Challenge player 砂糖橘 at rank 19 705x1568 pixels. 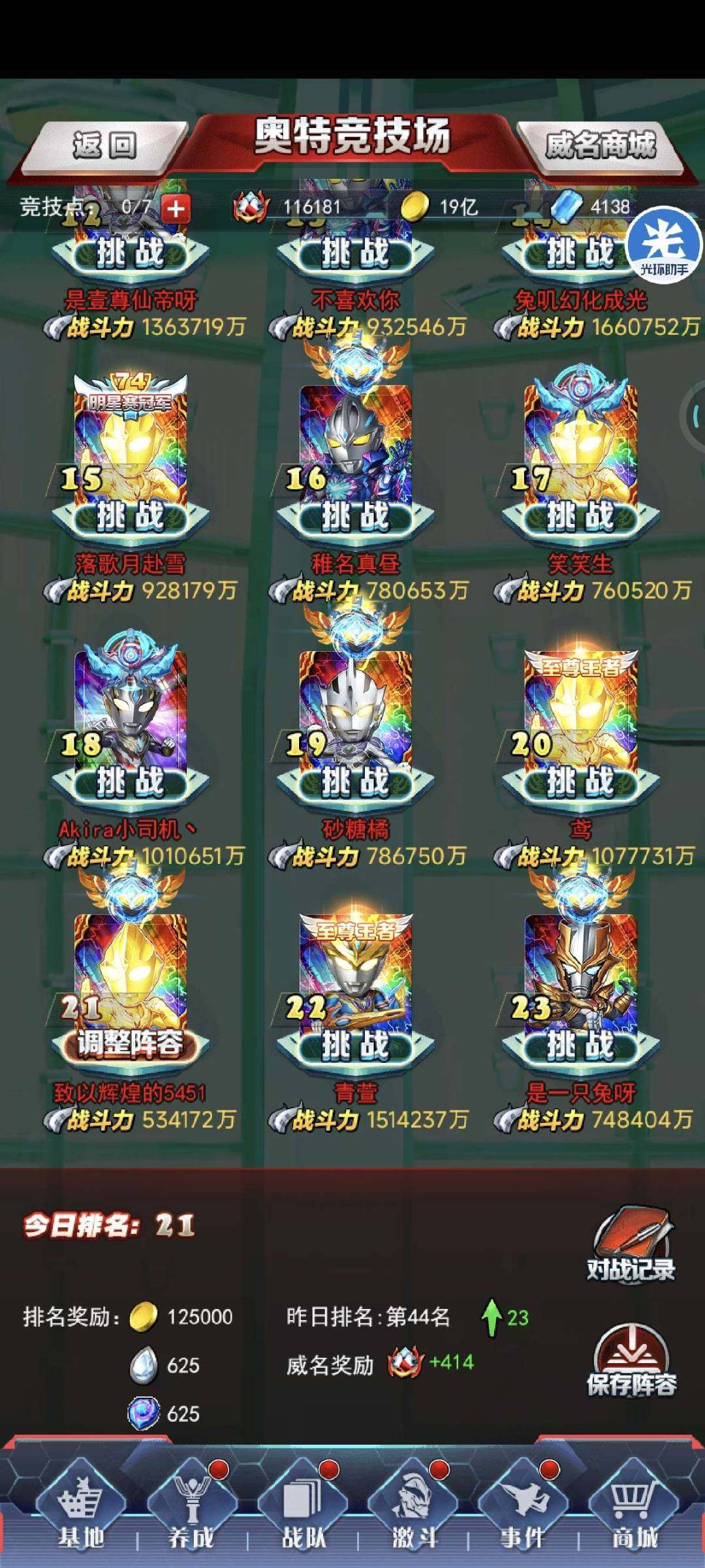[x=355, y=782]
